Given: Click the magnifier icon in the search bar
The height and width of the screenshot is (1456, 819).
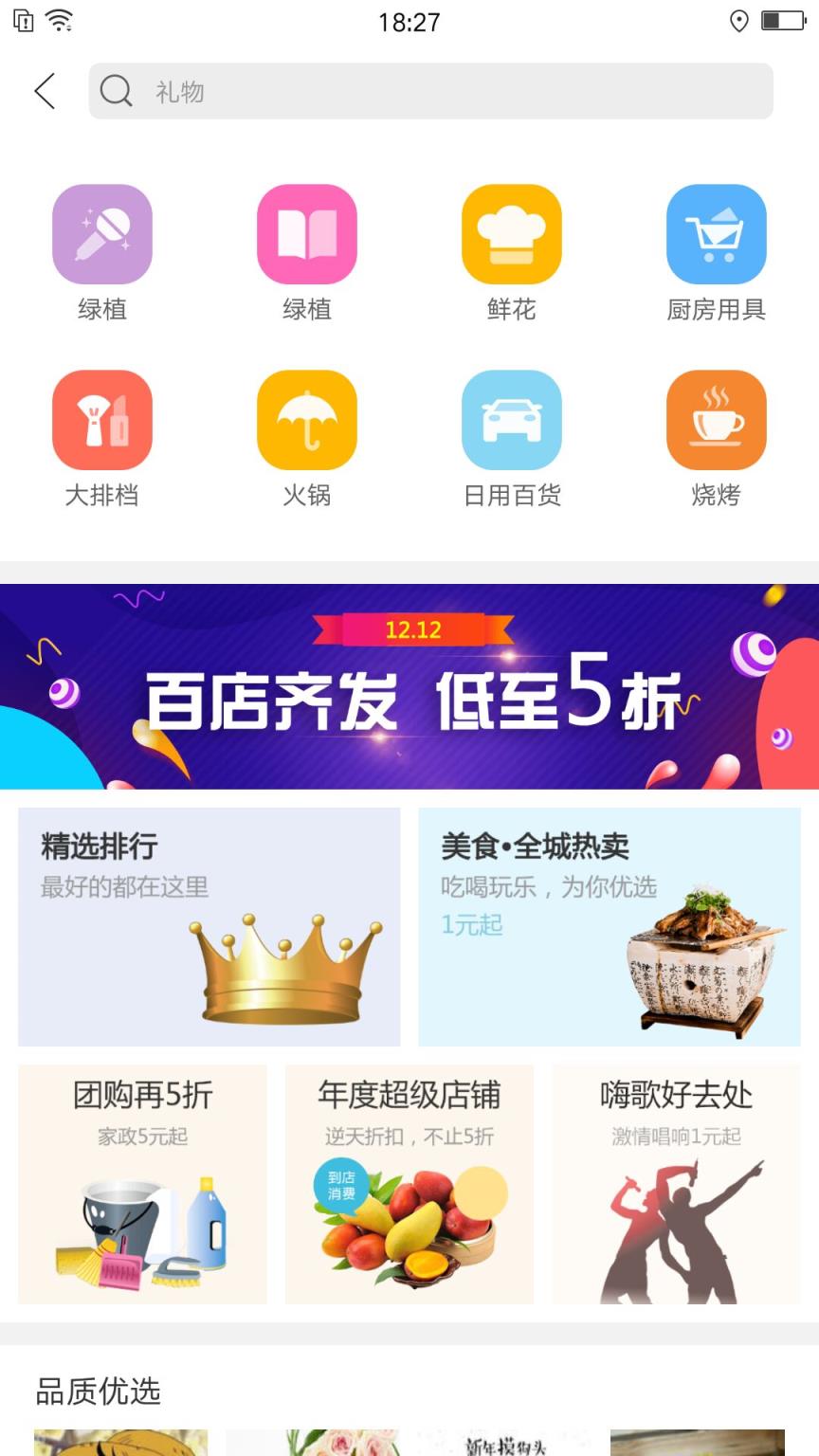Looking at the screenshot, I should 116,91.
